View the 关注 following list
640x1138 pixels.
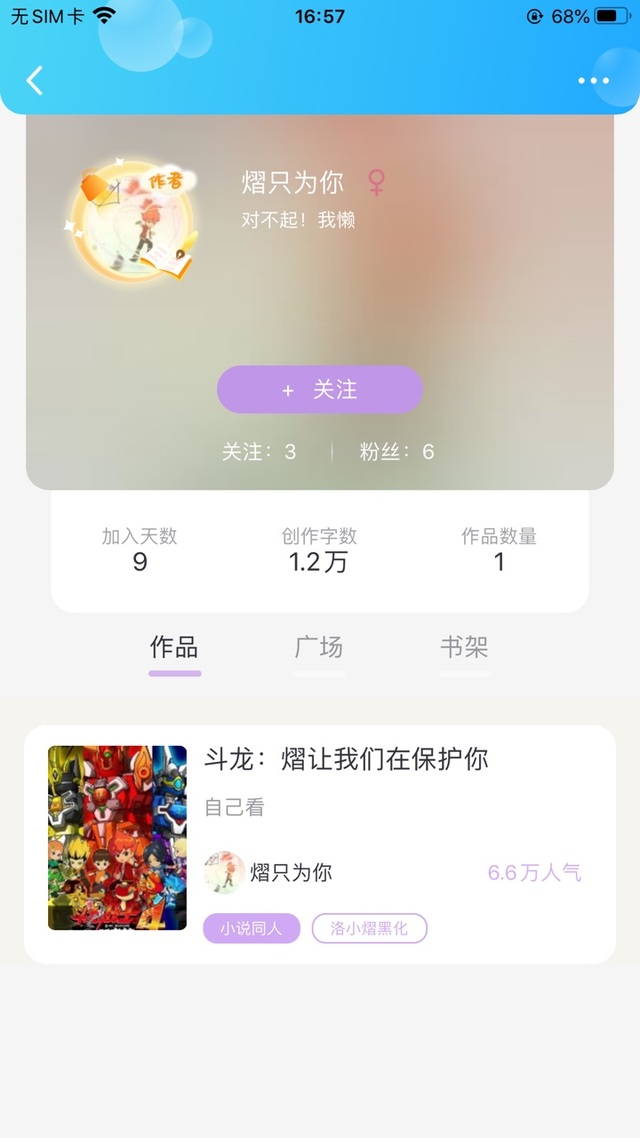click(259, 451)
